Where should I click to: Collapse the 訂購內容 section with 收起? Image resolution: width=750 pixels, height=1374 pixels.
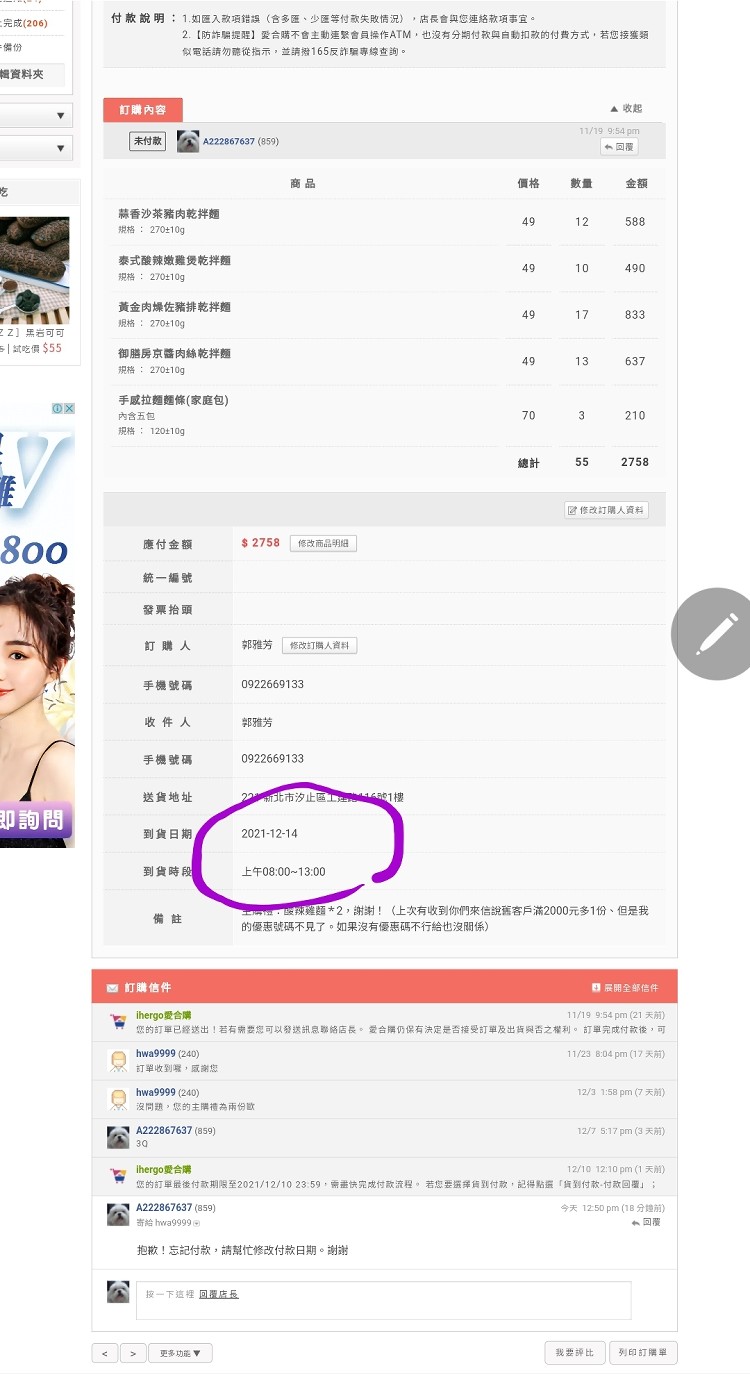tap(626, 108)
